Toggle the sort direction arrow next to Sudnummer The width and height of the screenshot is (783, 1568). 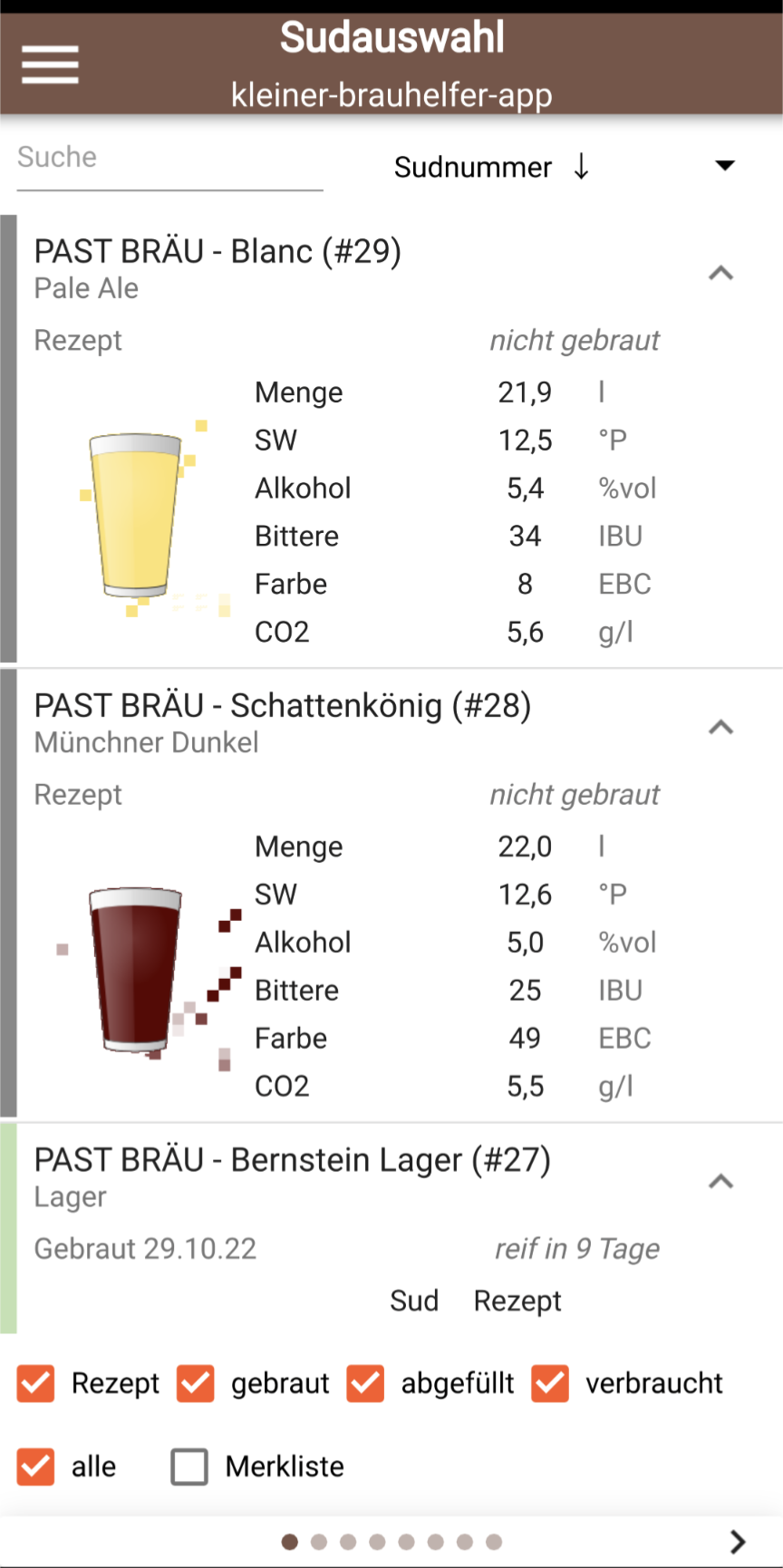582,167
